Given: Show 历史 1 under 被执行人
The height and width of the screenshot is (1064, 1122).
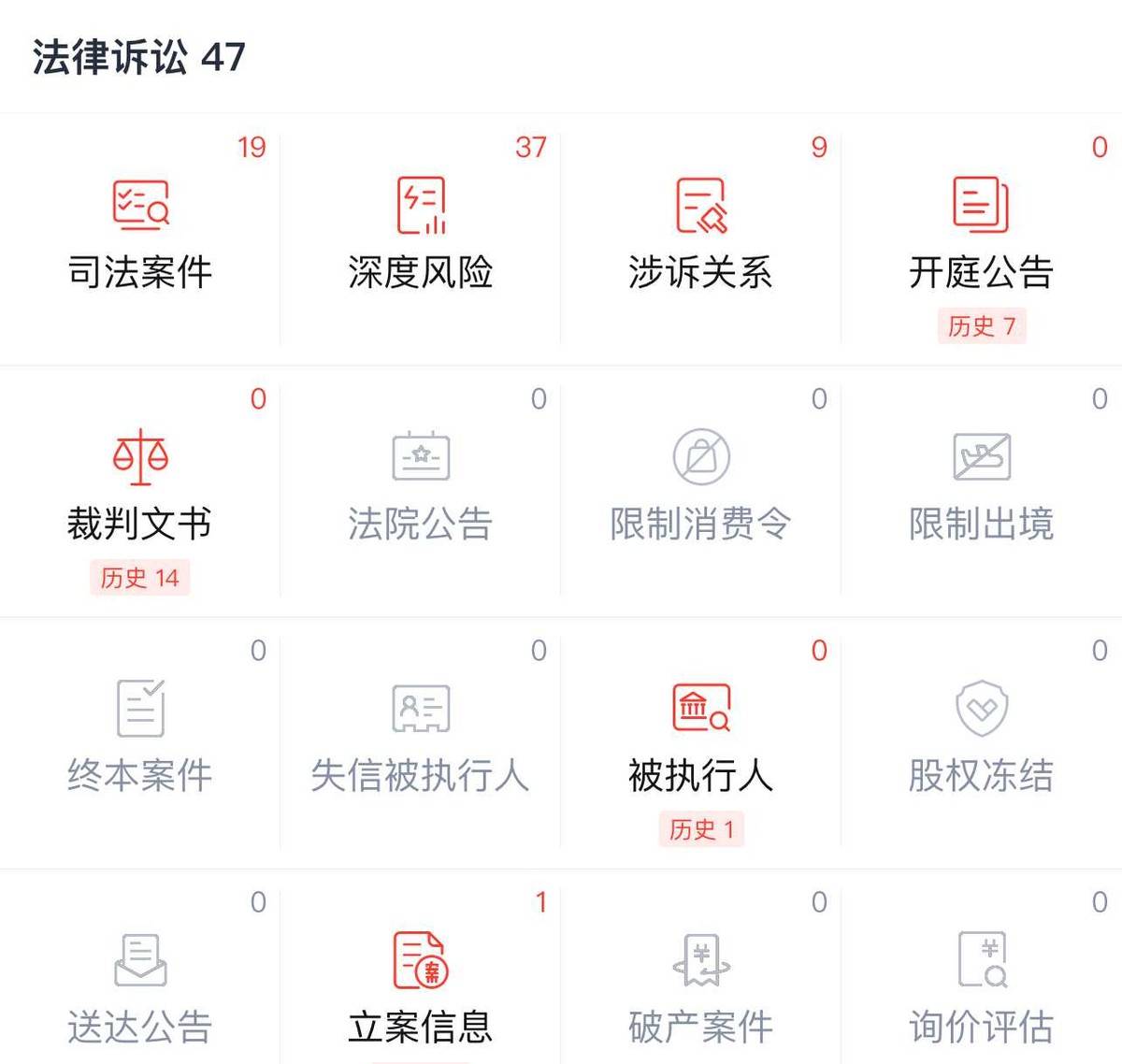Looking at the screenshot, I should (701, 829).
